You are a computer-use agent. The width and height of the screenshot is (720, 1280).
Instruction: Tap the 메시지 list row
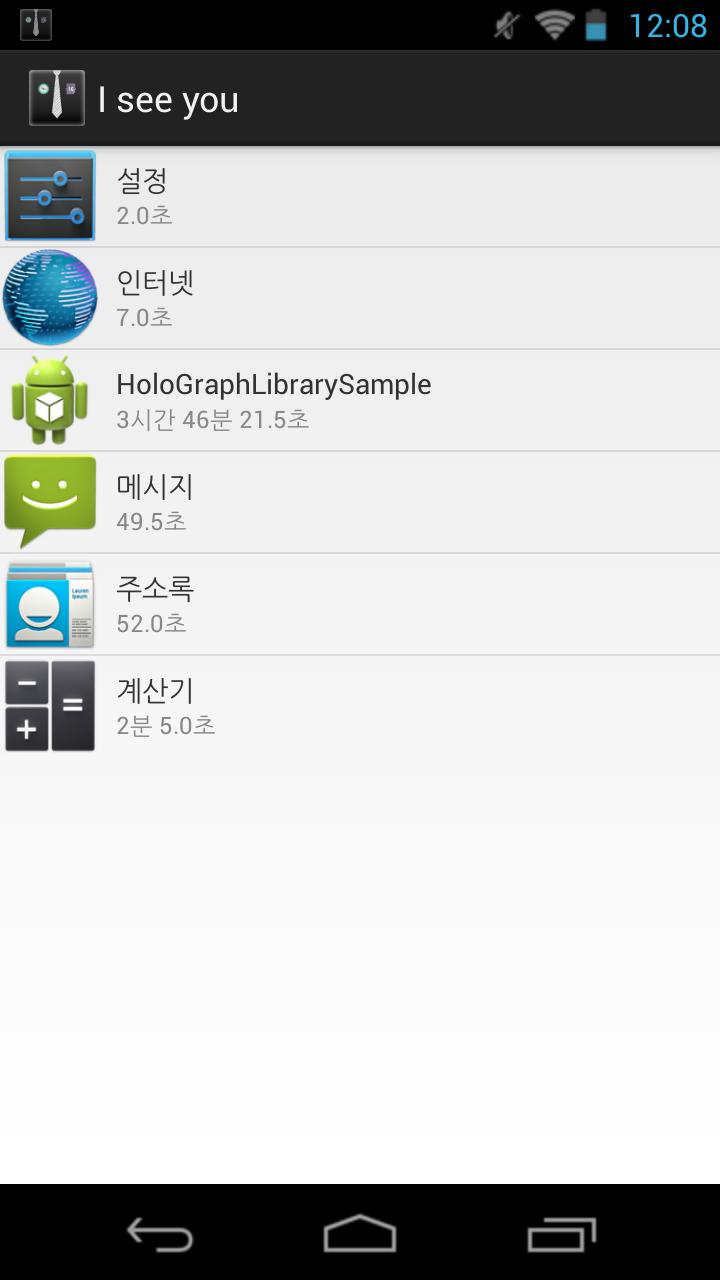point(360,502)
